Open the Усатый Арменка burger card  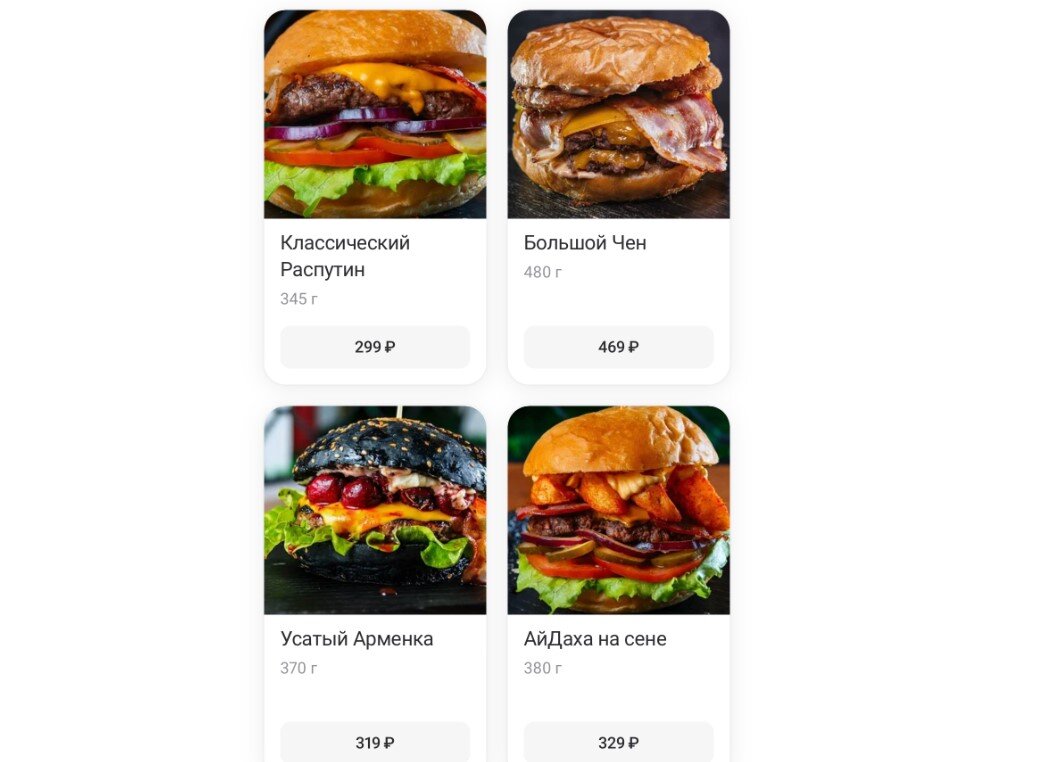click(x=374, y=510)
